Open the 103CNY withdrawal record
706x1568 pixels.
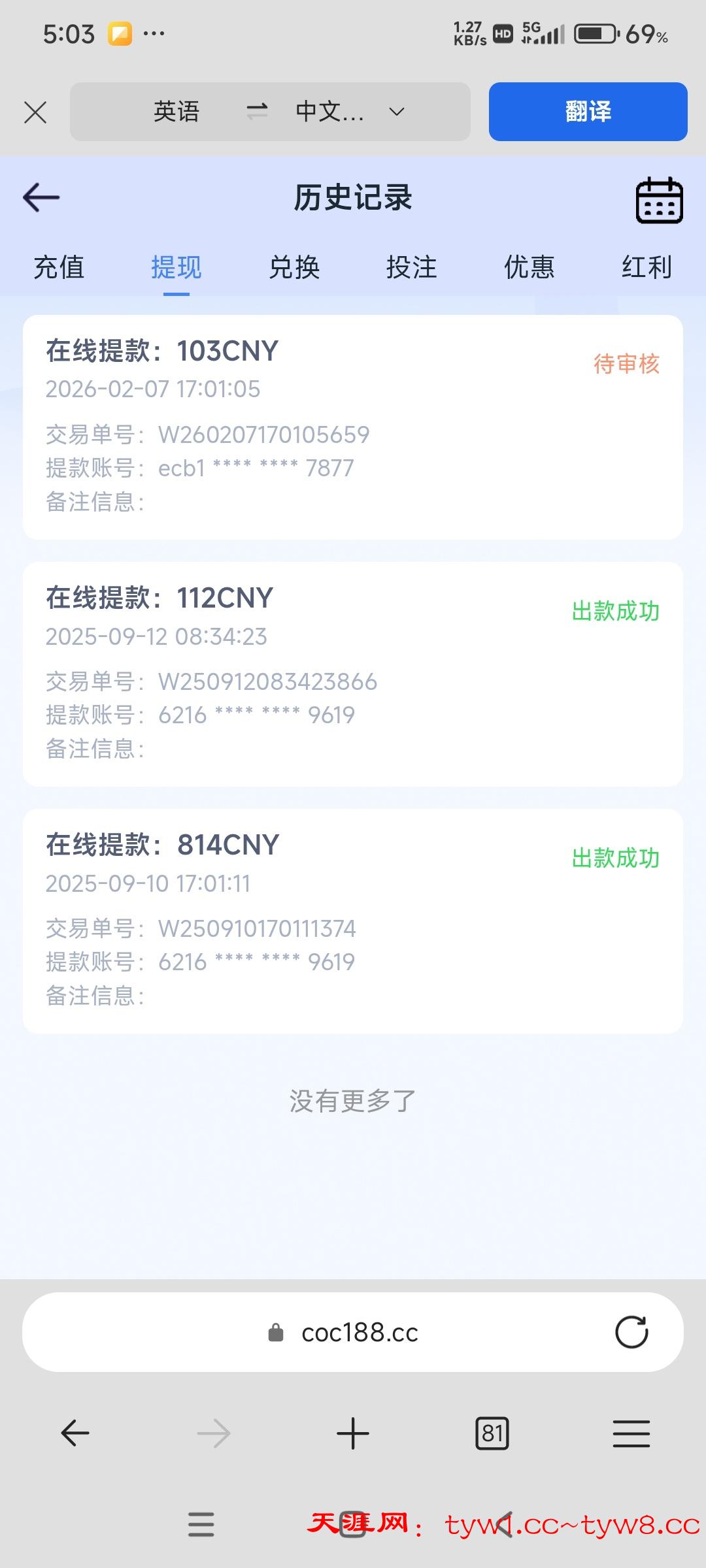pyautogui.click(x=353, y=427)
